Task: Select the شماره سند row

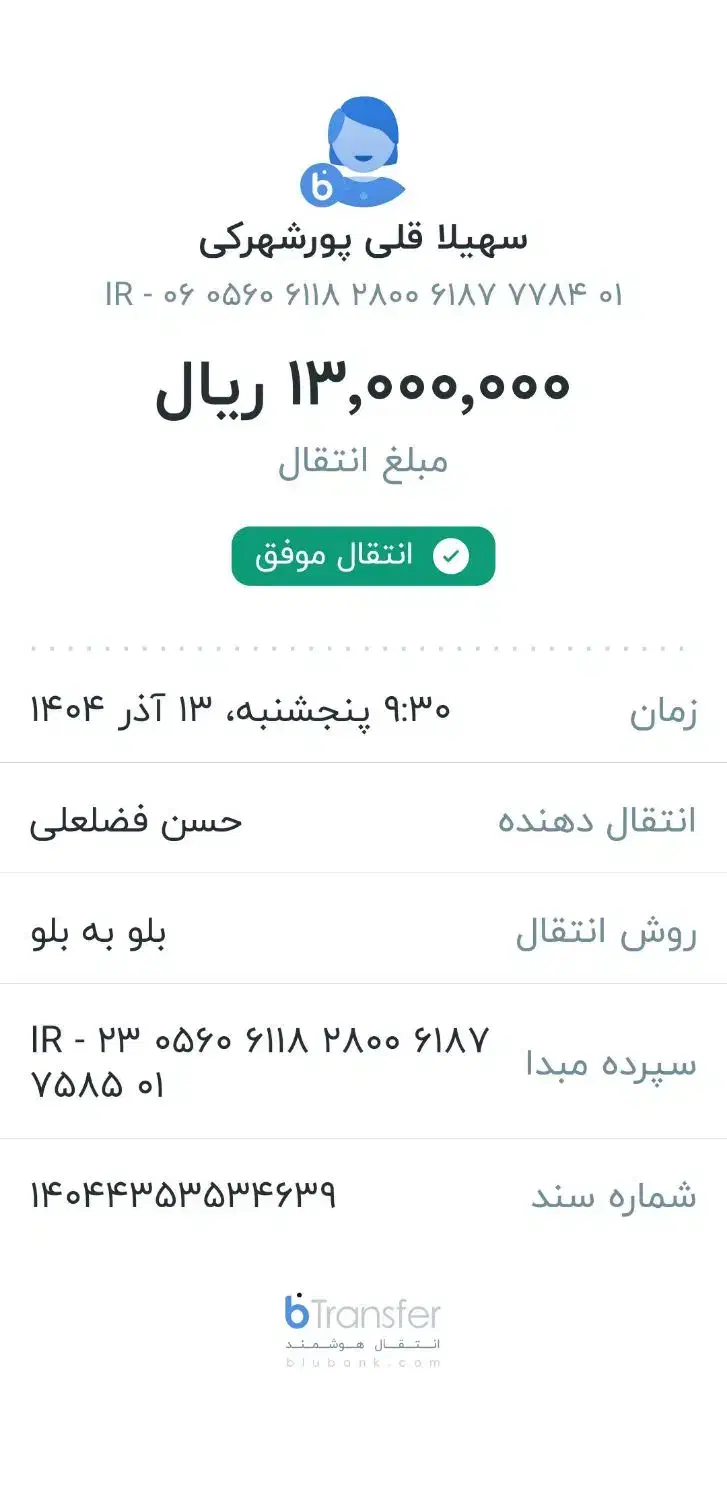Action: click(363, 1195)
